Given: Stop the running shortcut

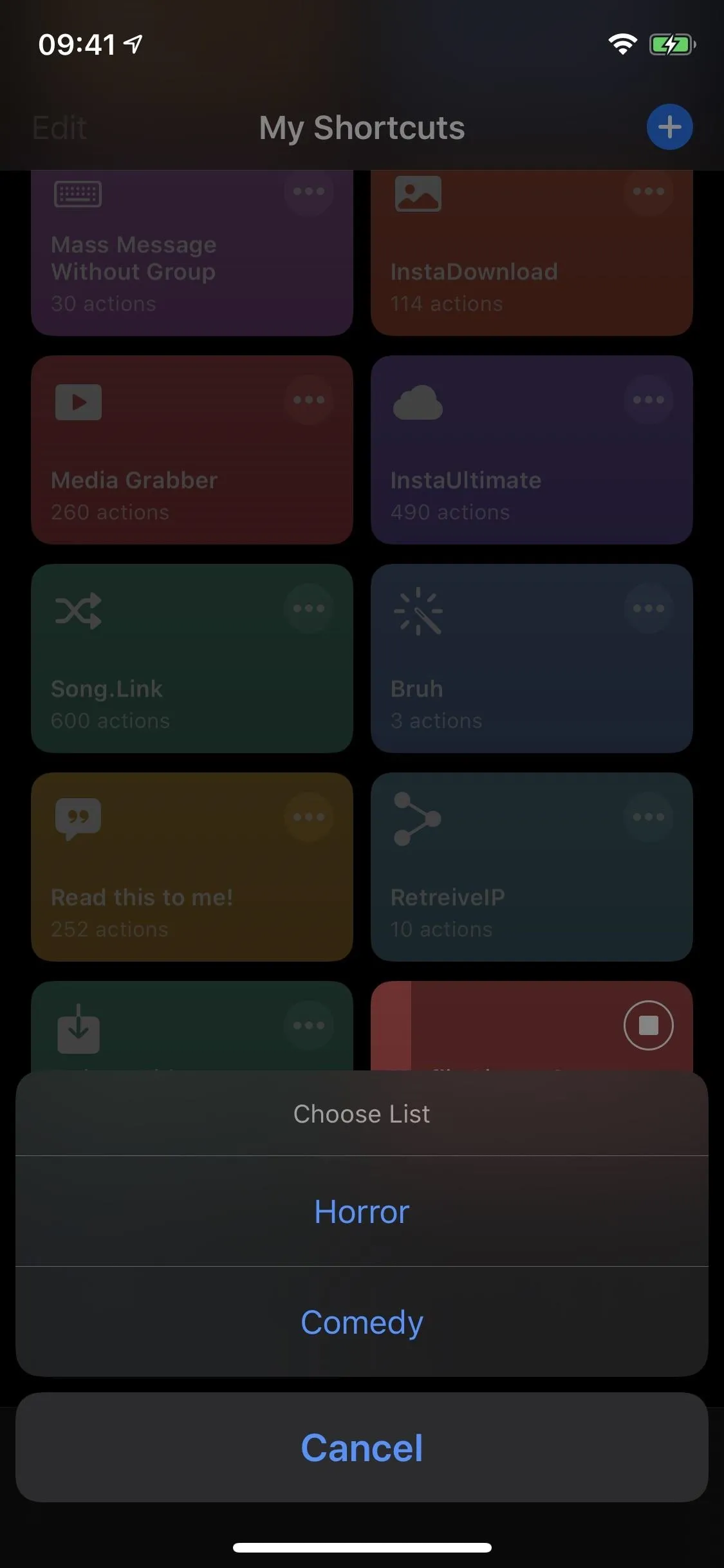Looking at the screenshot, I should pos(648,1025).
